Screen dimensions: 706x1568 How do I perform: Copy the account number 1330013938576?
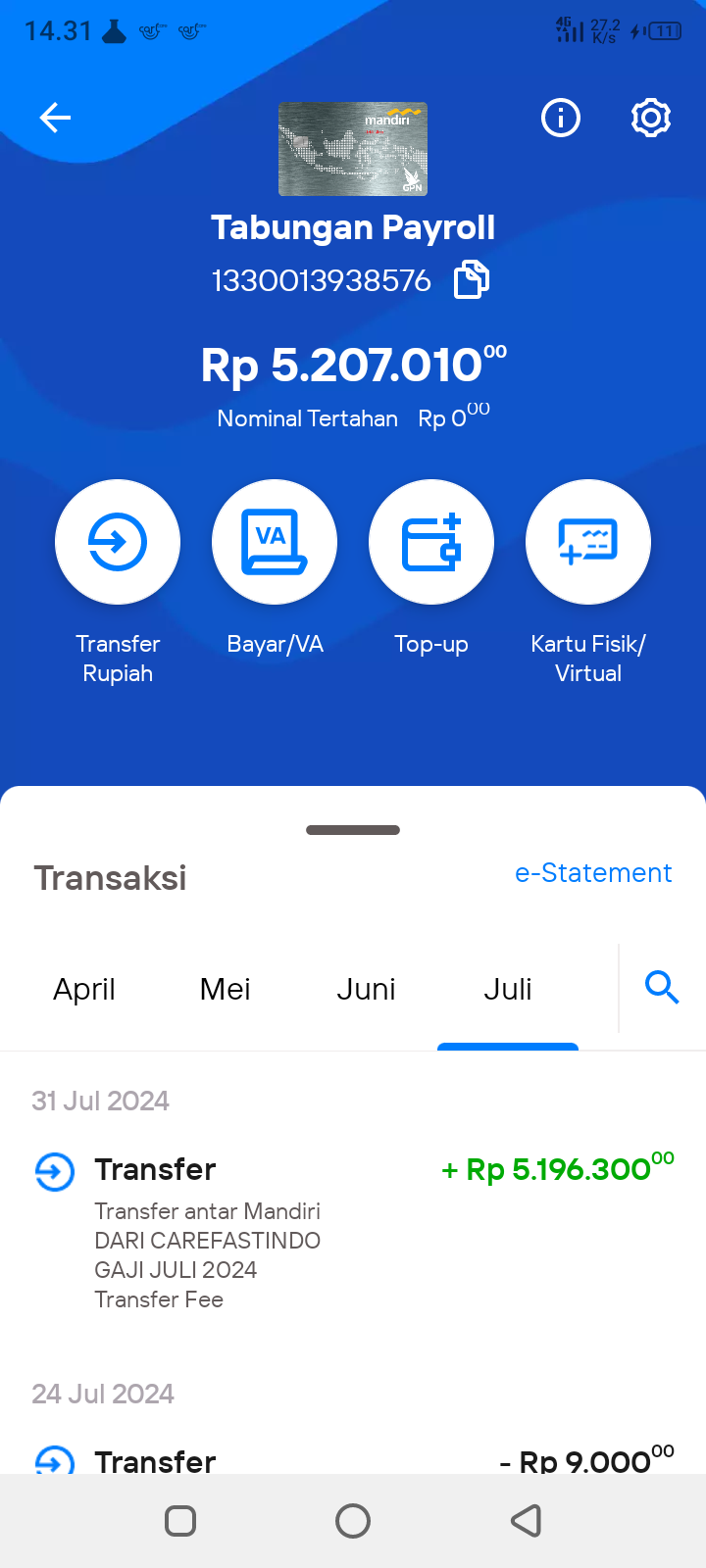click(472, 280)
